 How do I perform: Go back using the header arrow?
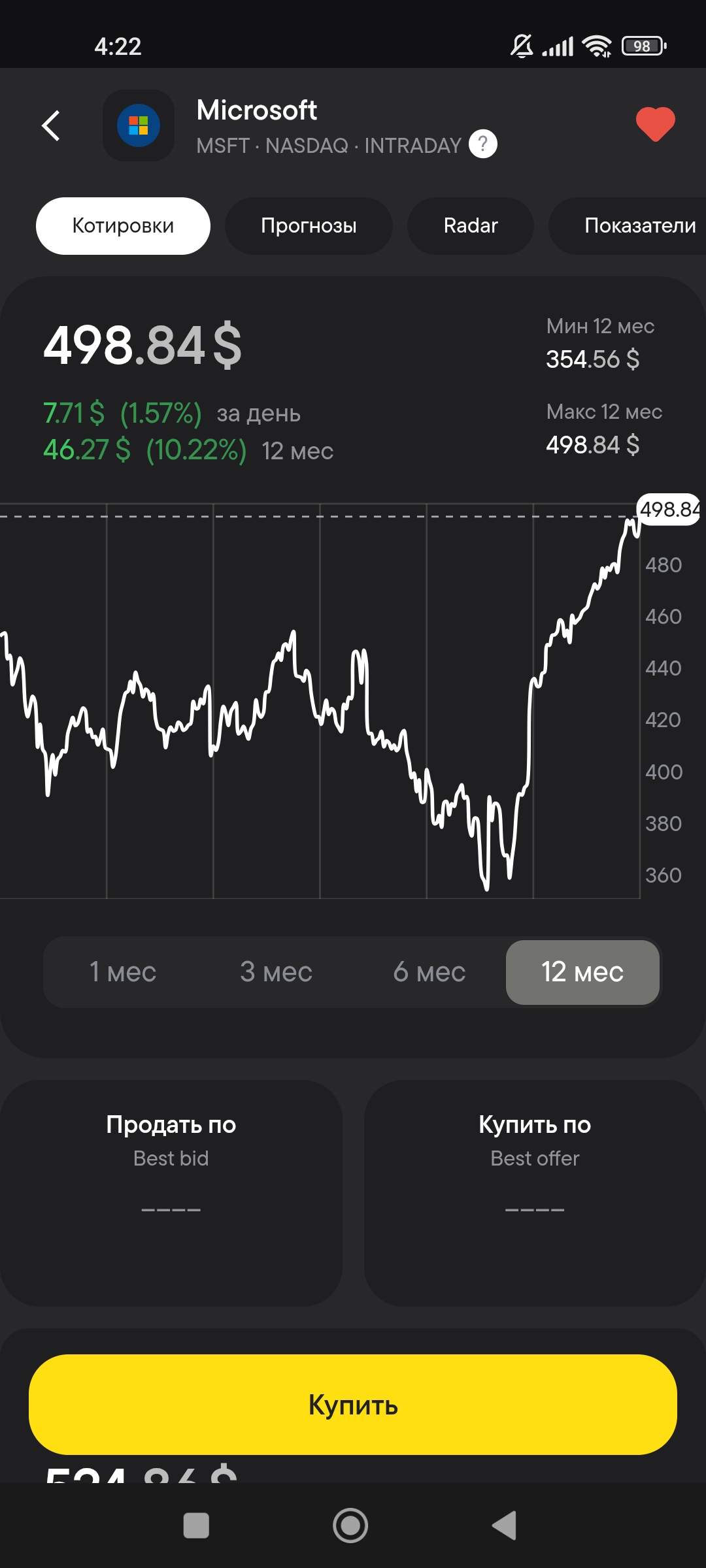click(51, 125)
